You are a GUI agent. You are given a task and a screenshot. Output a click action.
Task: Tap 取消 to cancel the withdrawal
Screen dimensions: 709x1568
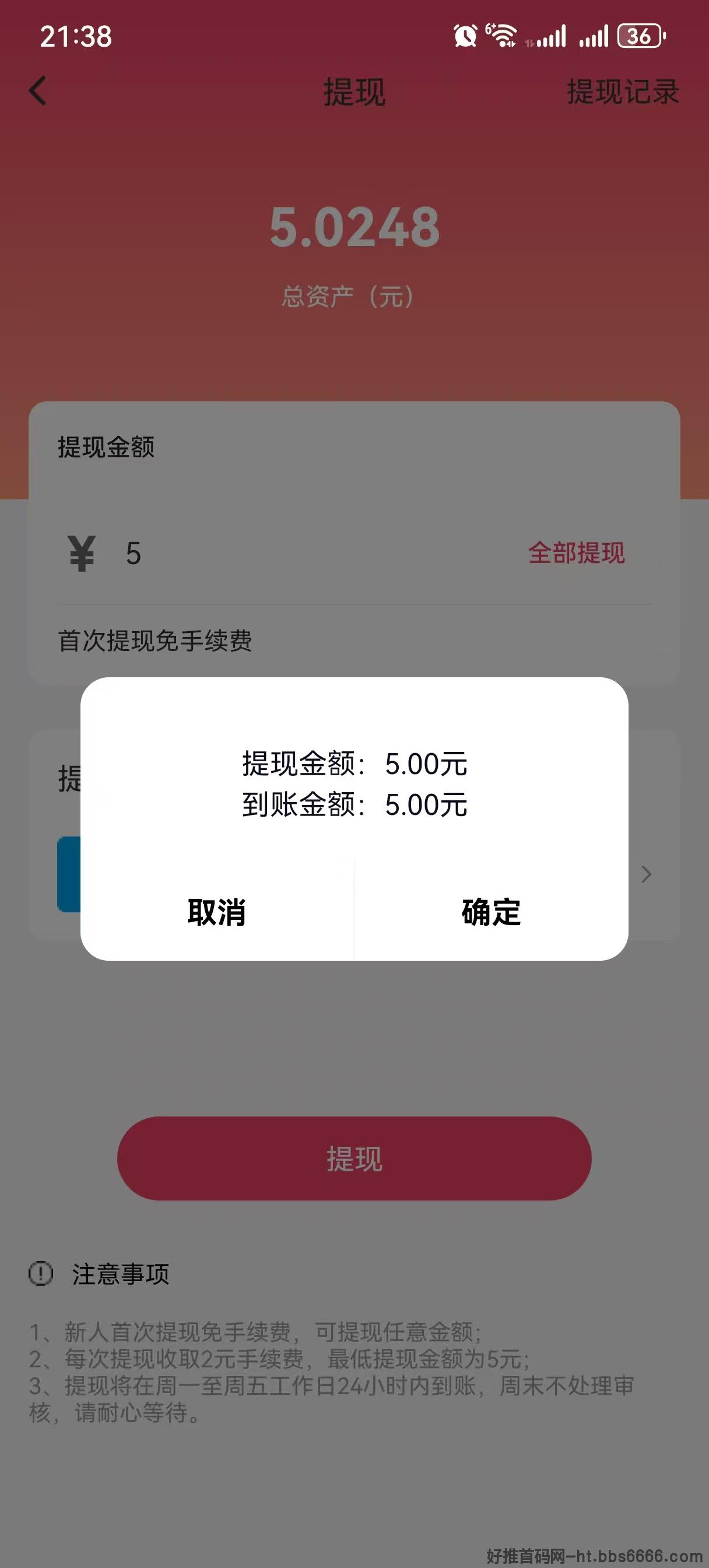click(217, 912)
